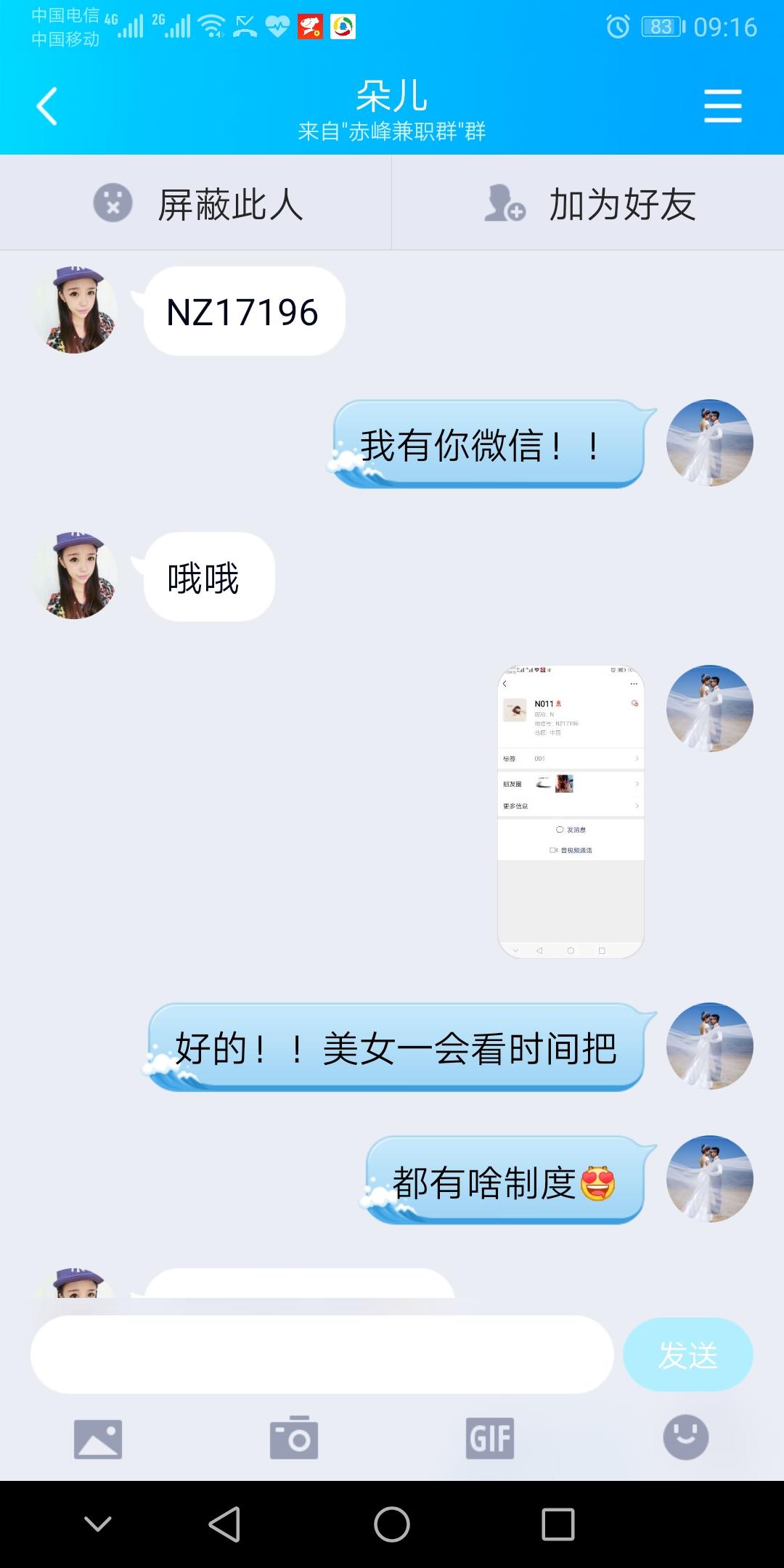Open the photo gallery picker
Image resolution: width=784 pixels, height=1568 pixels.
[x=98, y=1439]
